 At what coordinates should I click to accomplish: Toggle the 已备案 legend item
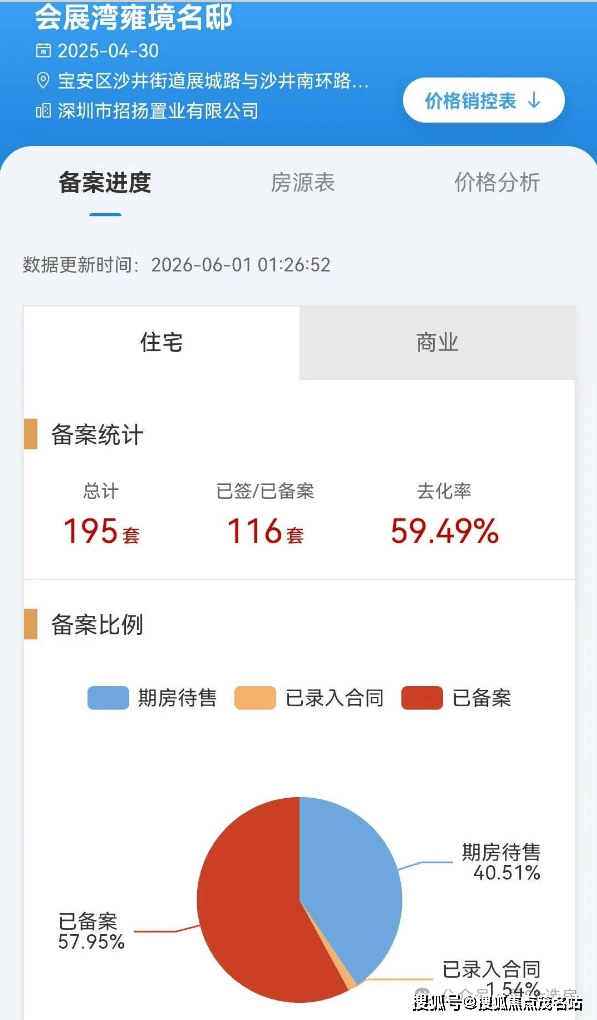click(x=457, y=698)
